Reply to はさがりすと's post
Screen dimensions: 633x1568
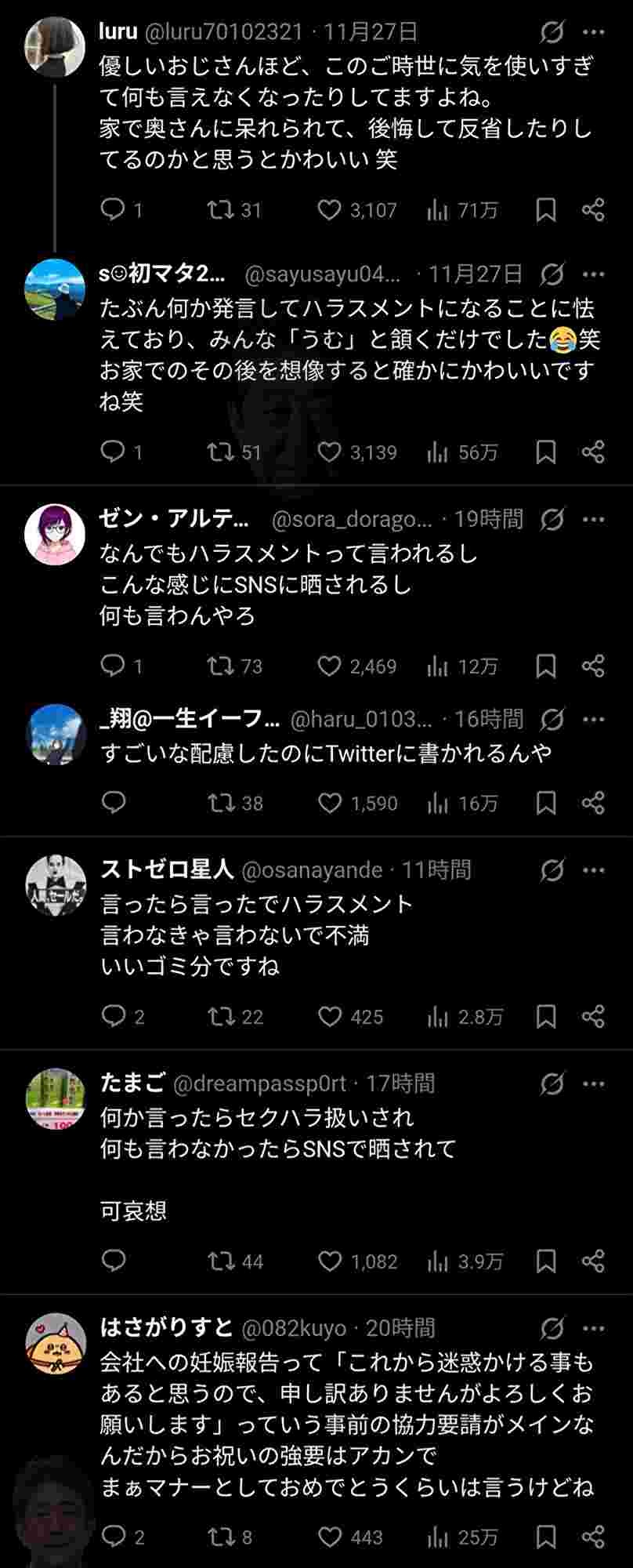[114, 1537]
